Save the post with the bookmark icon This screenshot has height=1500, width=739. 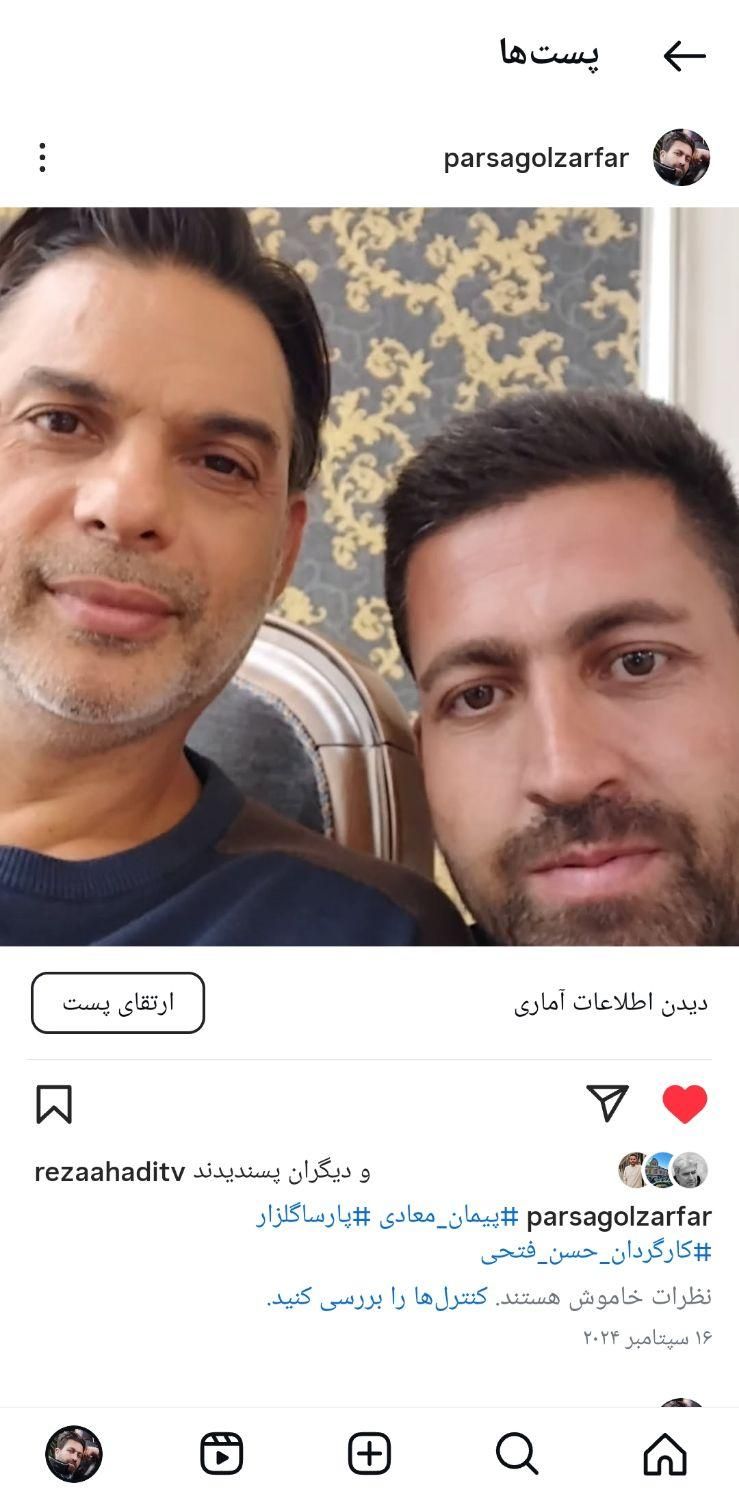[54, 1105]
